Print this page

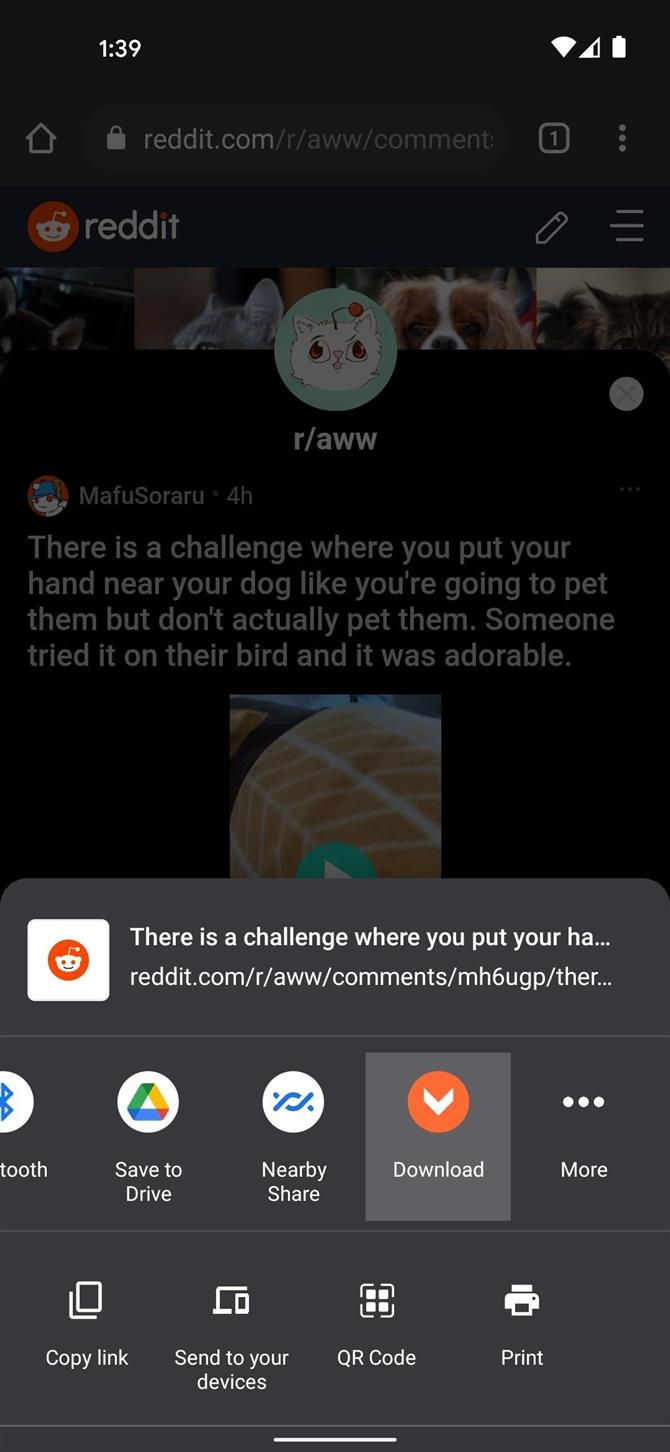522,1324
